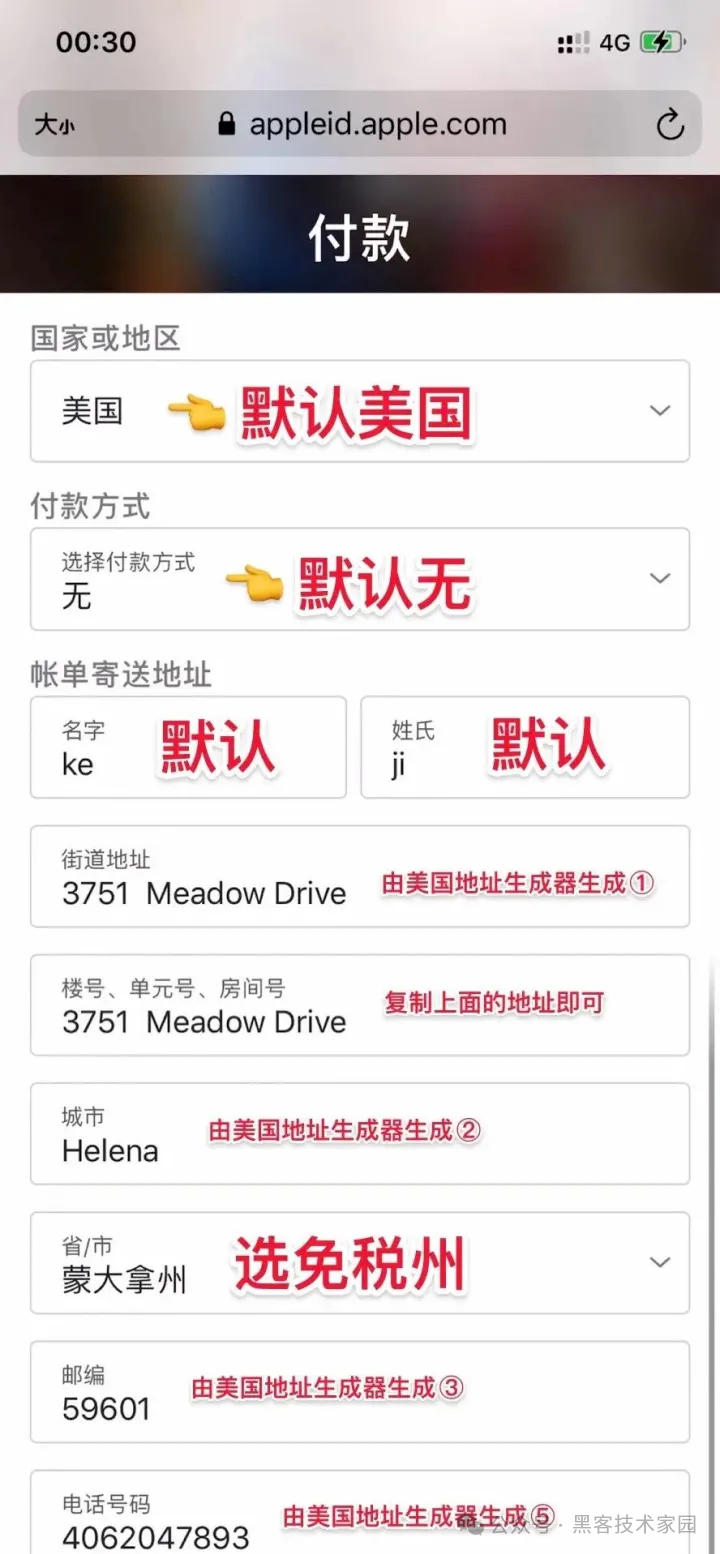Open the 省/市 dropdown showing 蒙大拿州

pyautogui.click(x=360, y=1263)
